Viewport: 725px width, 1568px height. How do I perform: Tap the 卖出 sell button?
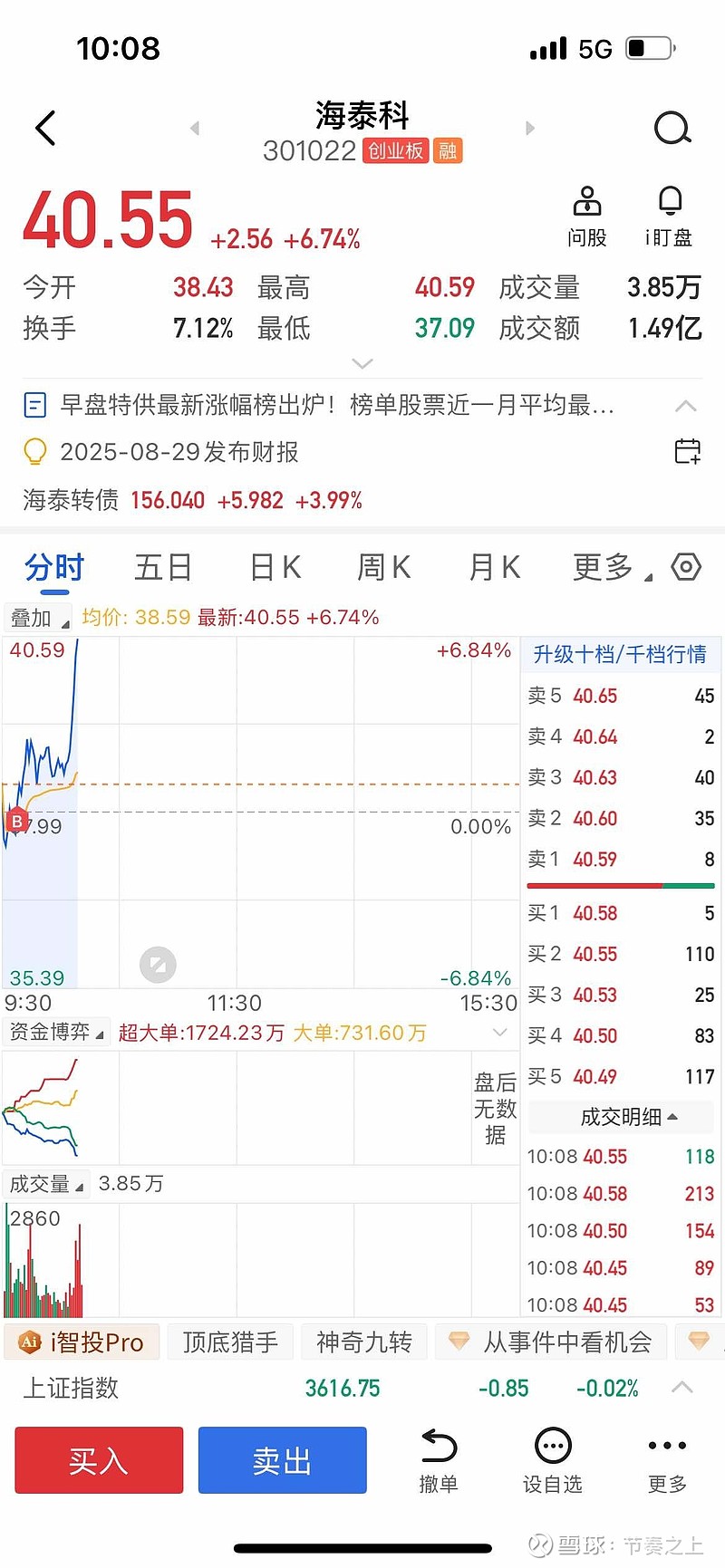click(x=282, y=1460)
